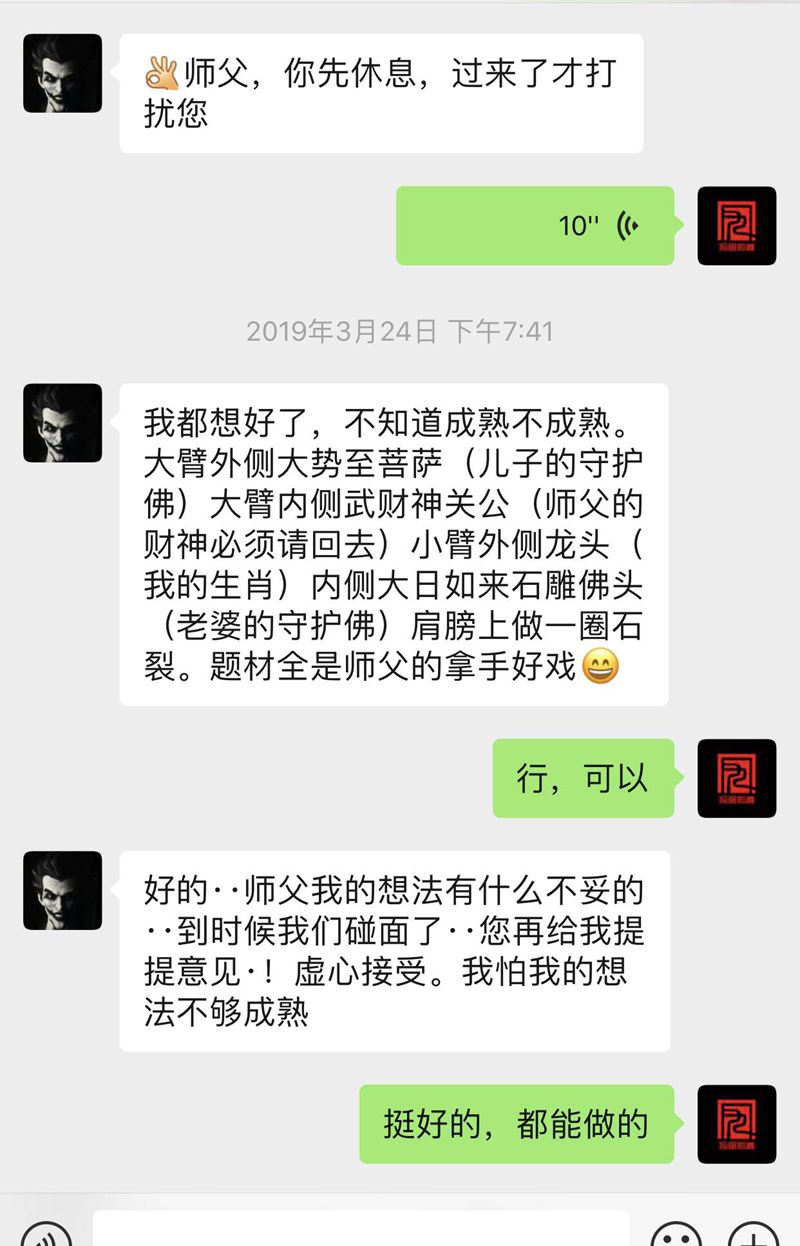View profile from avatar beside "行，可以" reply
The width and height of the screenshot is (800, 1246).
point(737,778)
